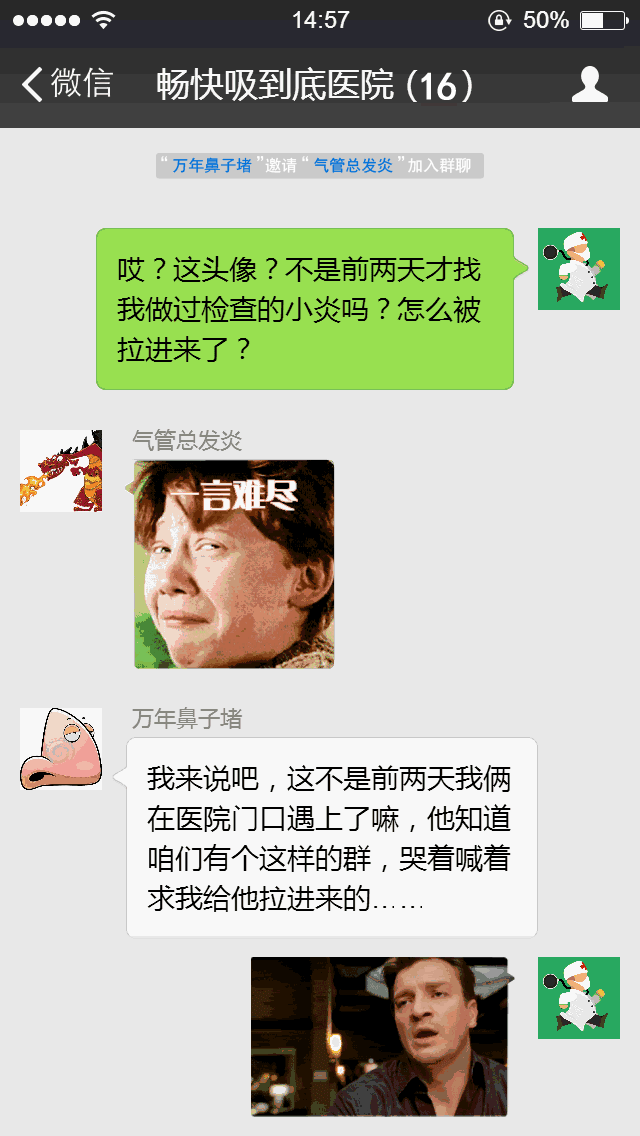Open 气管总发炎's dragon avatar profile
This screenshot has width=640, height=1136.
[x=61, y=471]
